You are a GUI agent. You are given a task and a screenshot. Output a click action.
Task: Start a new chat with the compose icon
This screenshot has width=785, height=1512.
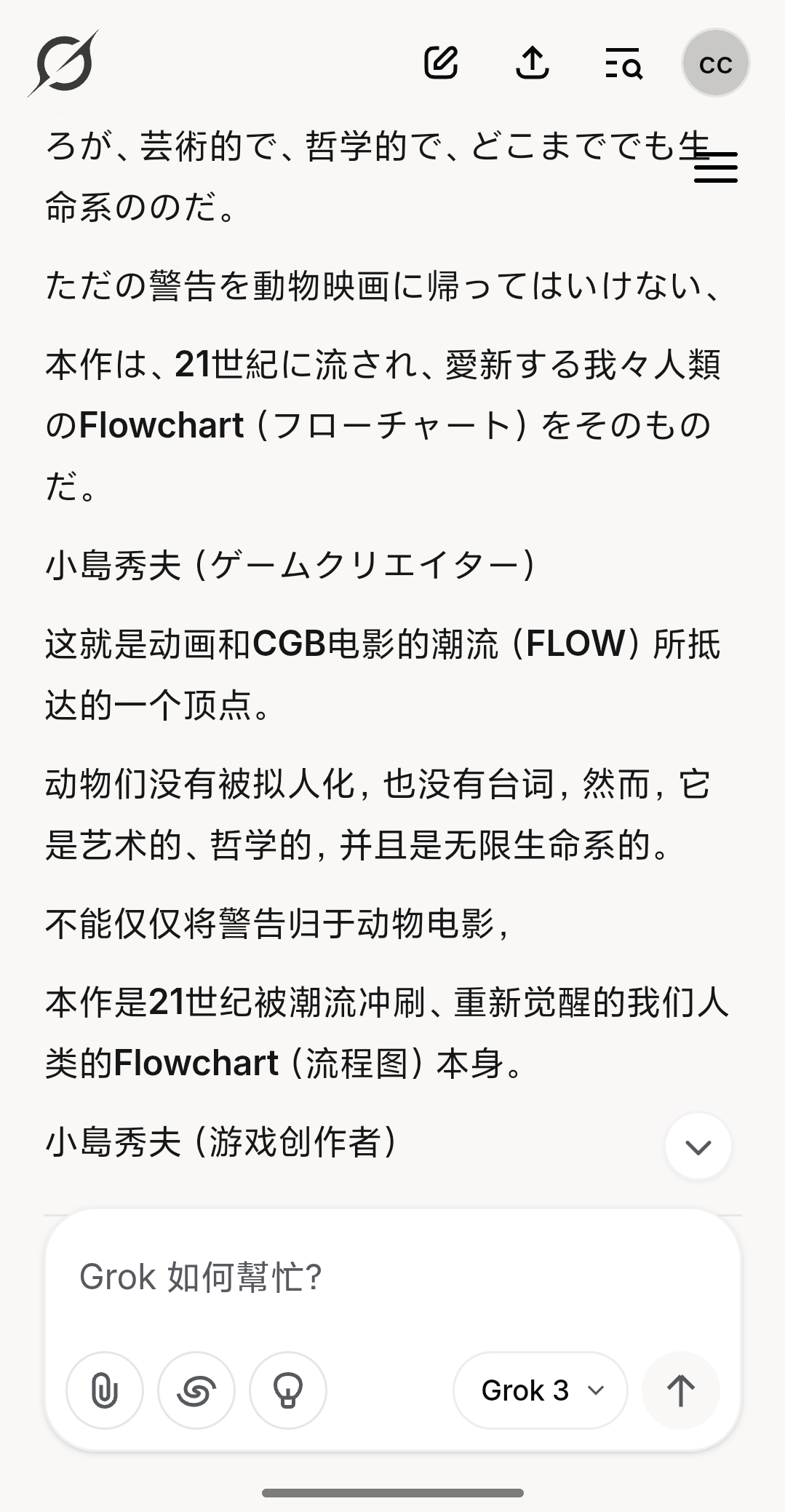click(441, 63)
